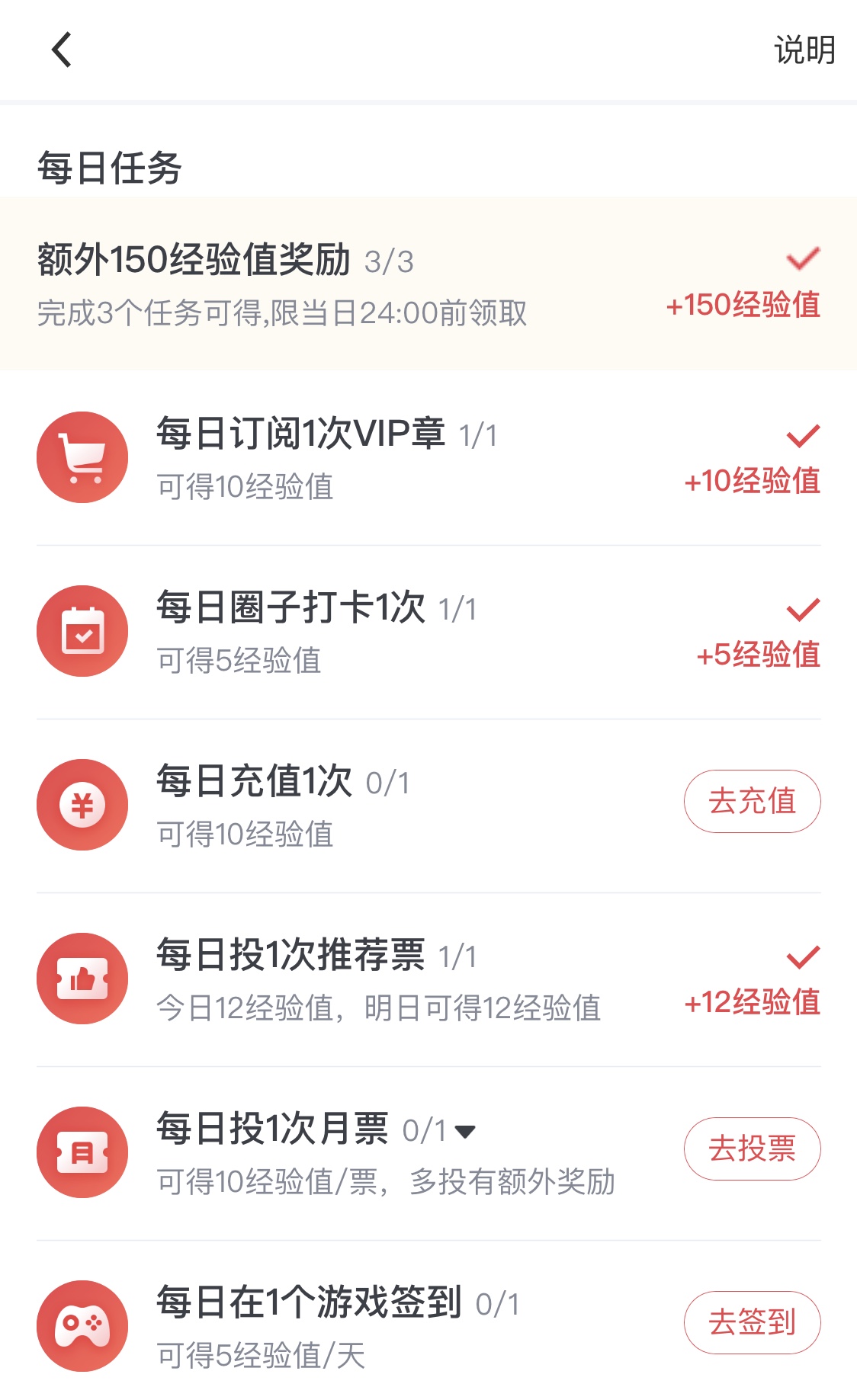Tap the 去充值 recharge button
The height and width of the screenshot is (1400, 857).
pos(752,801)
